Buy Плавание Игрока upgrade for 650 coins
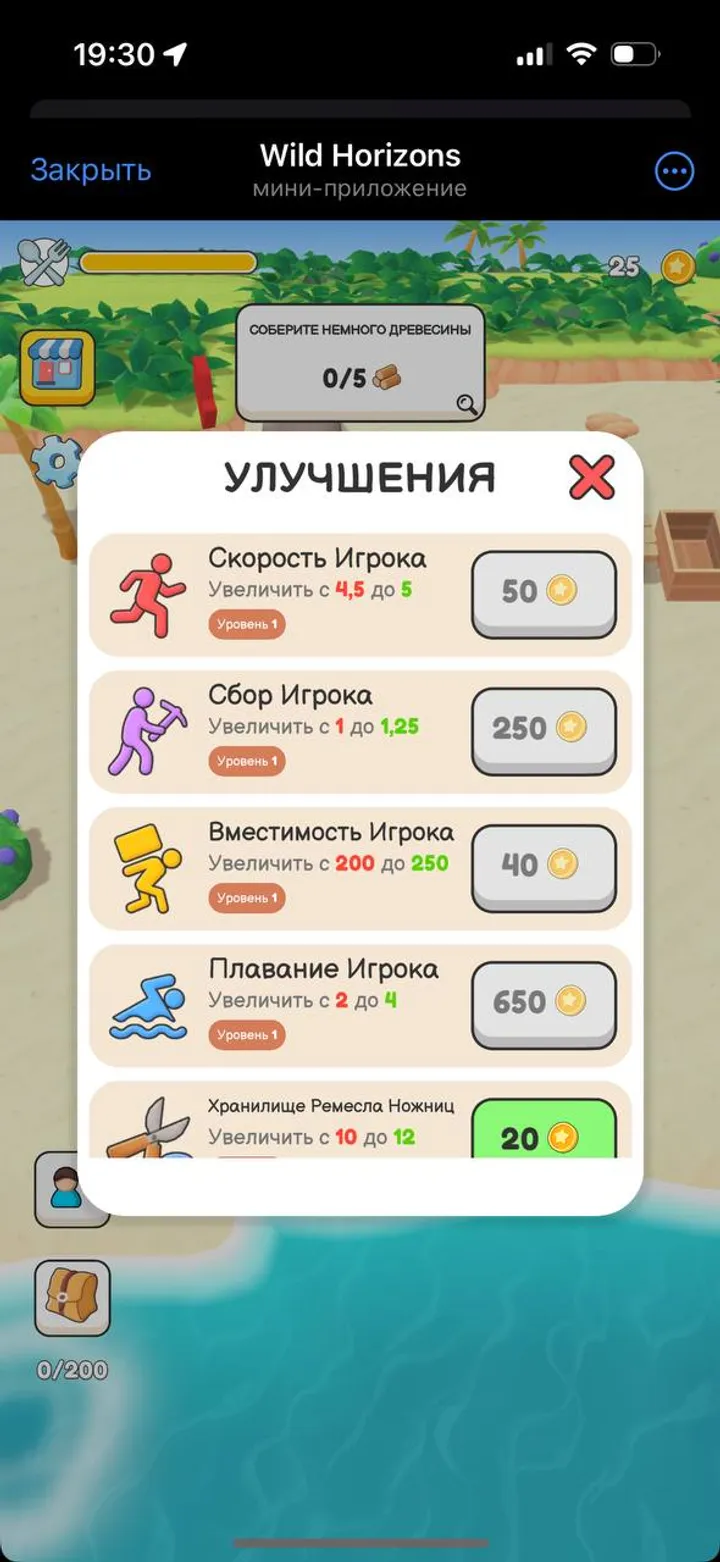 tap(543, 1003)
